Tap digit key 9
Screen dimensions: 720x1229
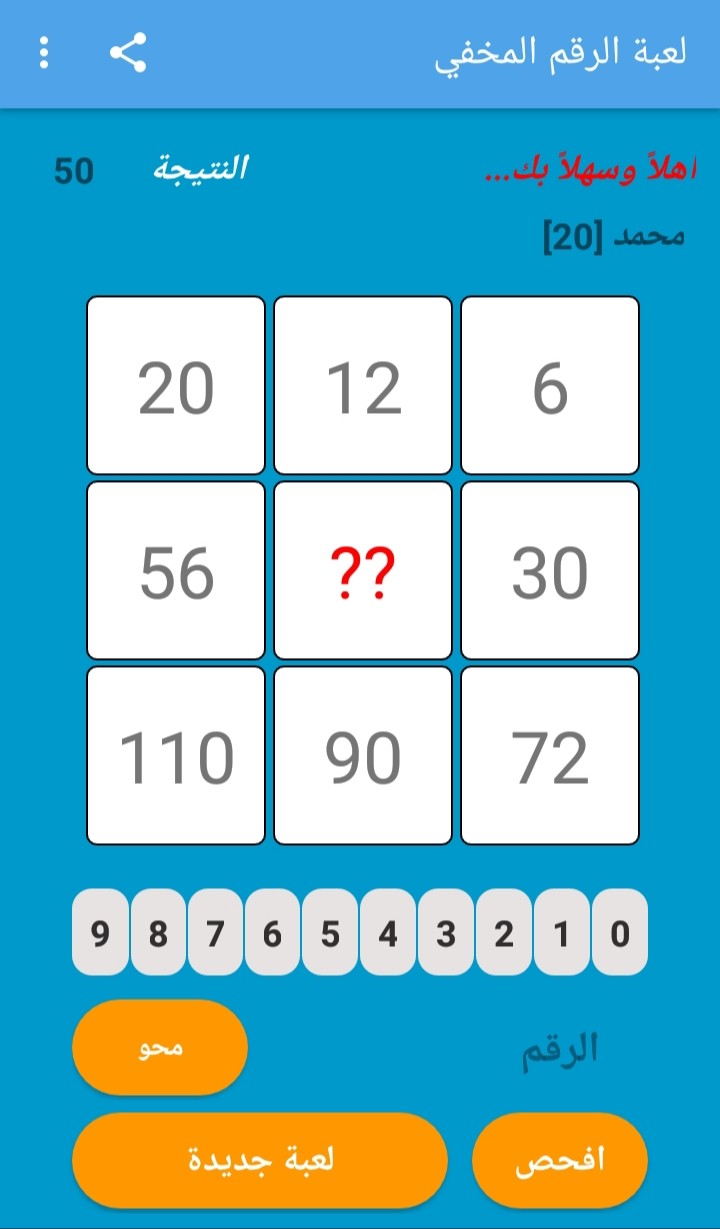pos(100,933)
